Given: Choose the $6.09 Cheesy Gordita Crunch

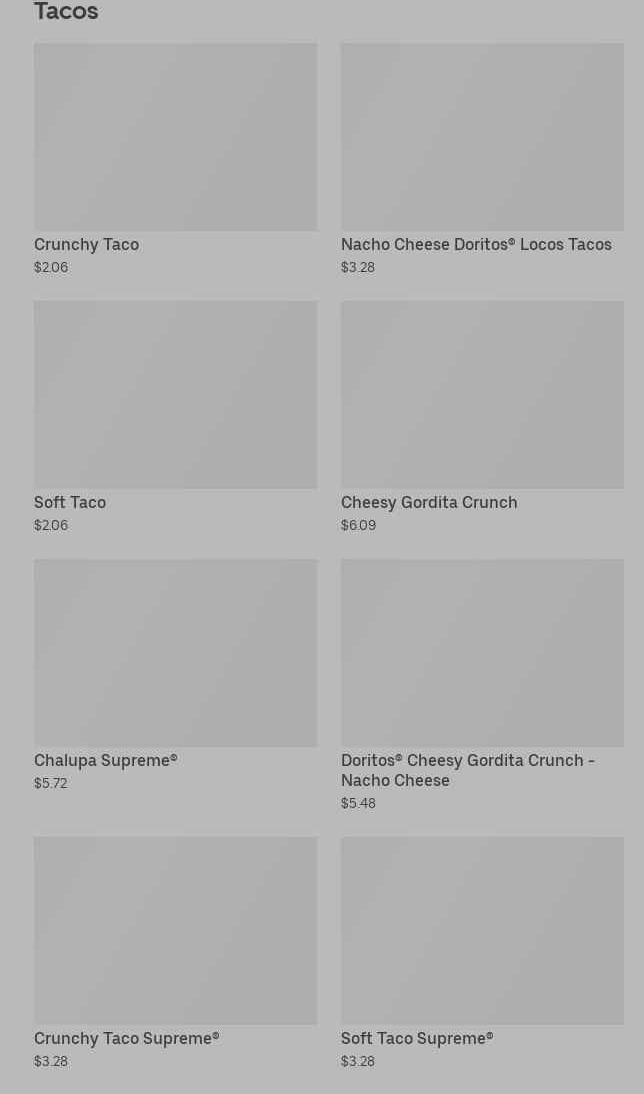Looking at the screenshot, I should click(x=482, y=417).
